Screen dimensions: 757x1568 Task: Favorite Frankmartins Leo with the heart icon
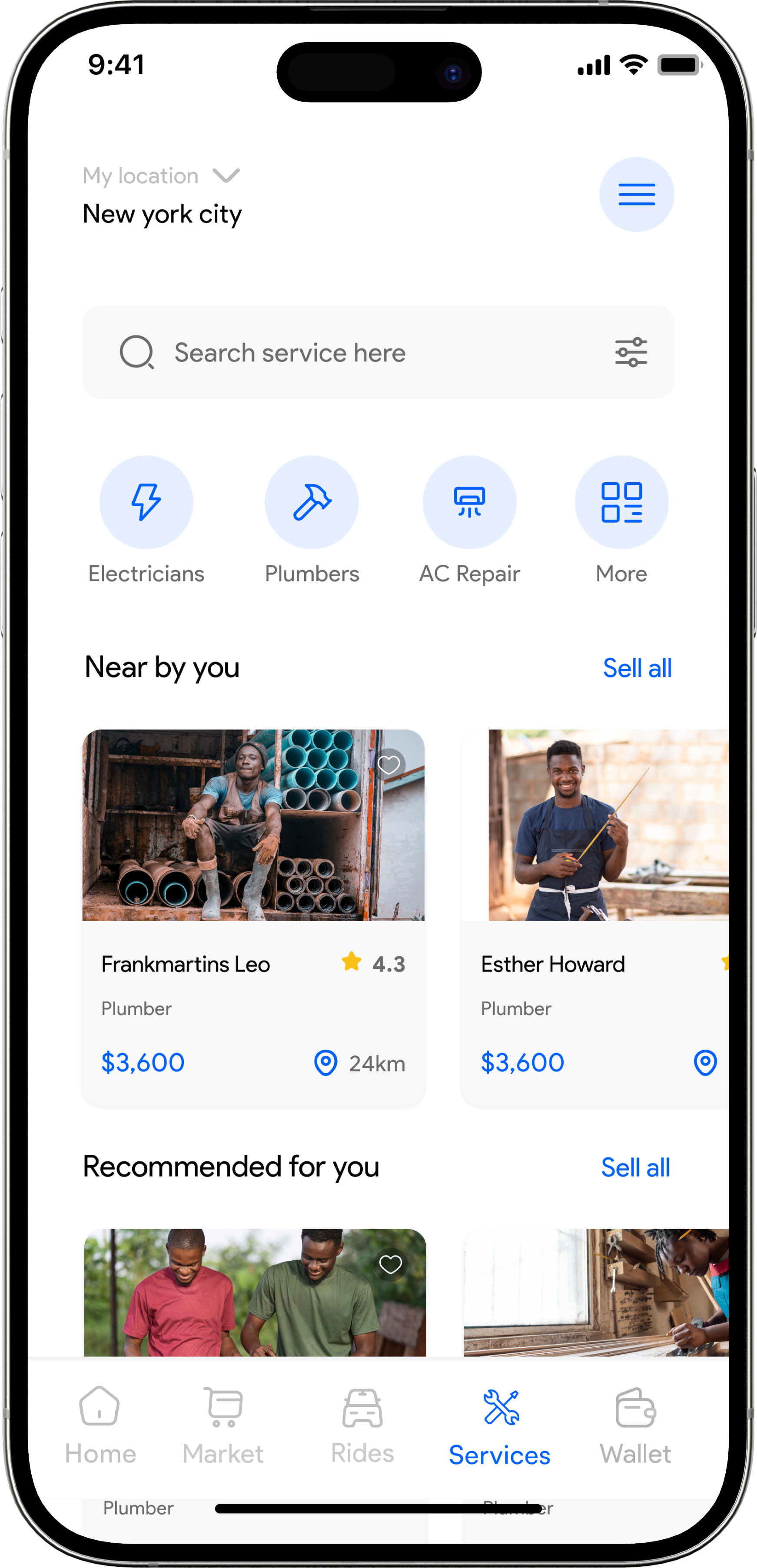tap(389, 765)
